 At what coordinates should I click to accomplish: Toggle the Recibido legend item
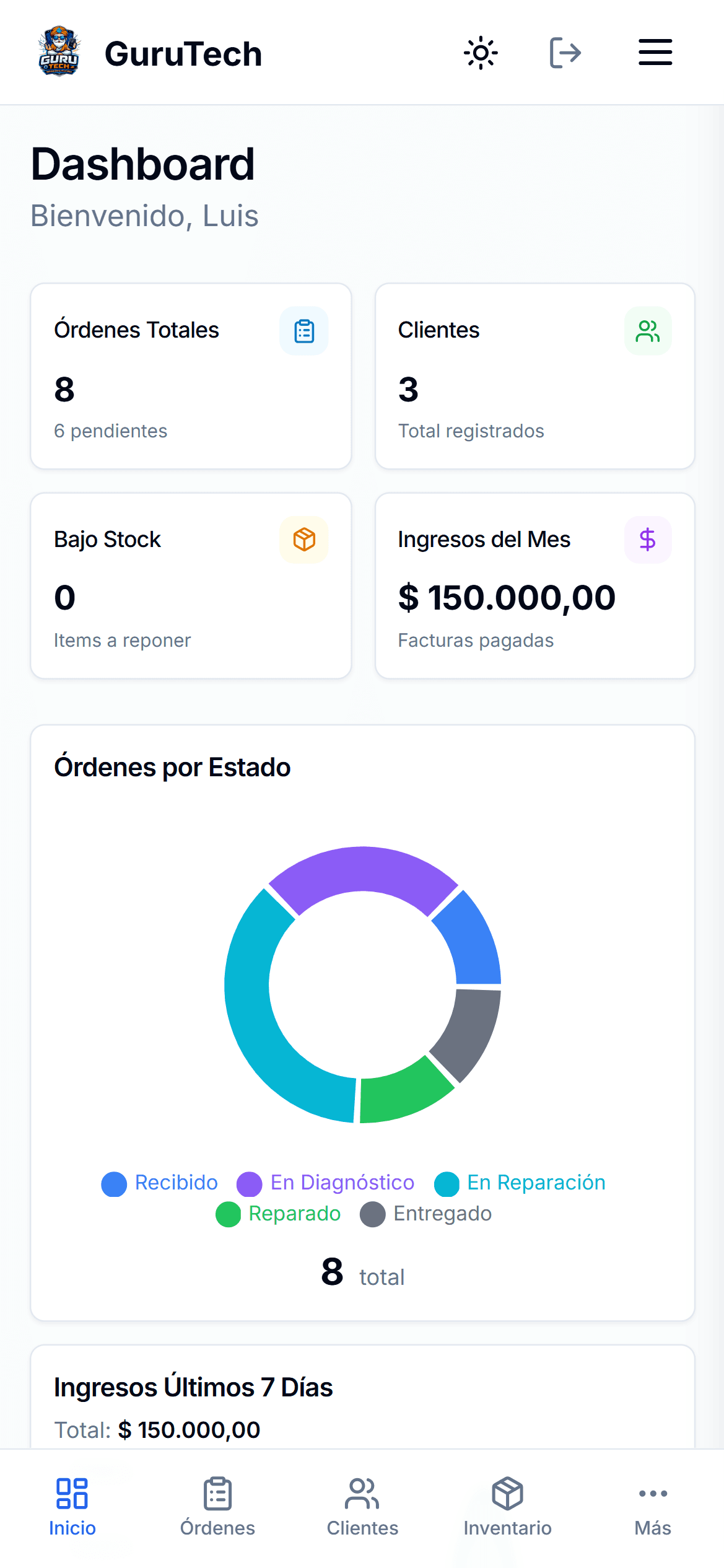[x=160, y=1183]
